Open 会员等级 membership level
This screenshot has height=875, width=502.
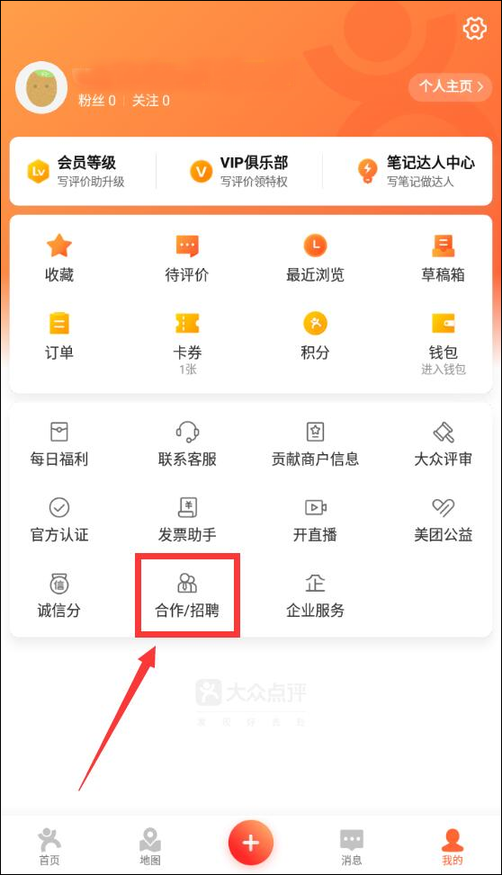tap(76, 171)
